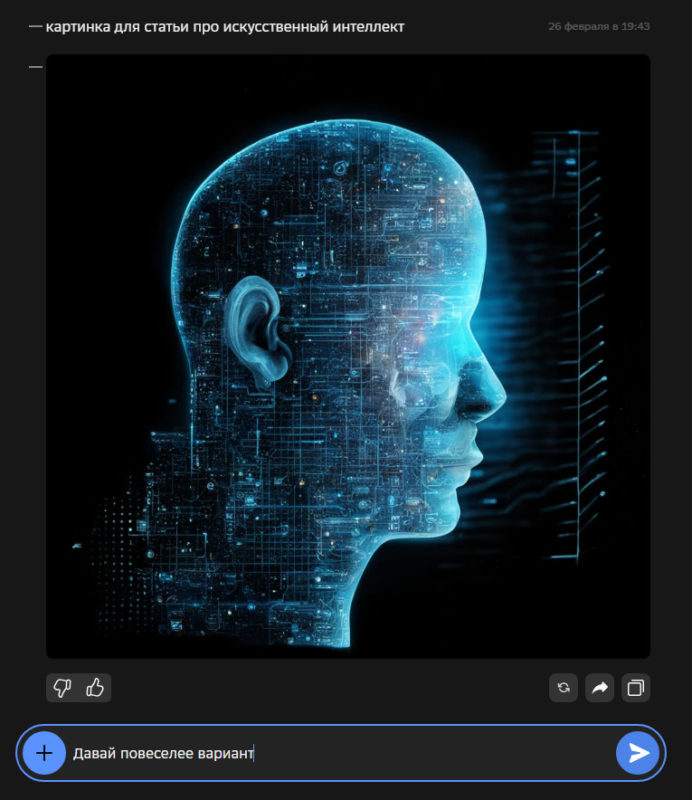The image size is (692, 800).
Task: Open the generated AI head picture
Action: click(348, 356)
